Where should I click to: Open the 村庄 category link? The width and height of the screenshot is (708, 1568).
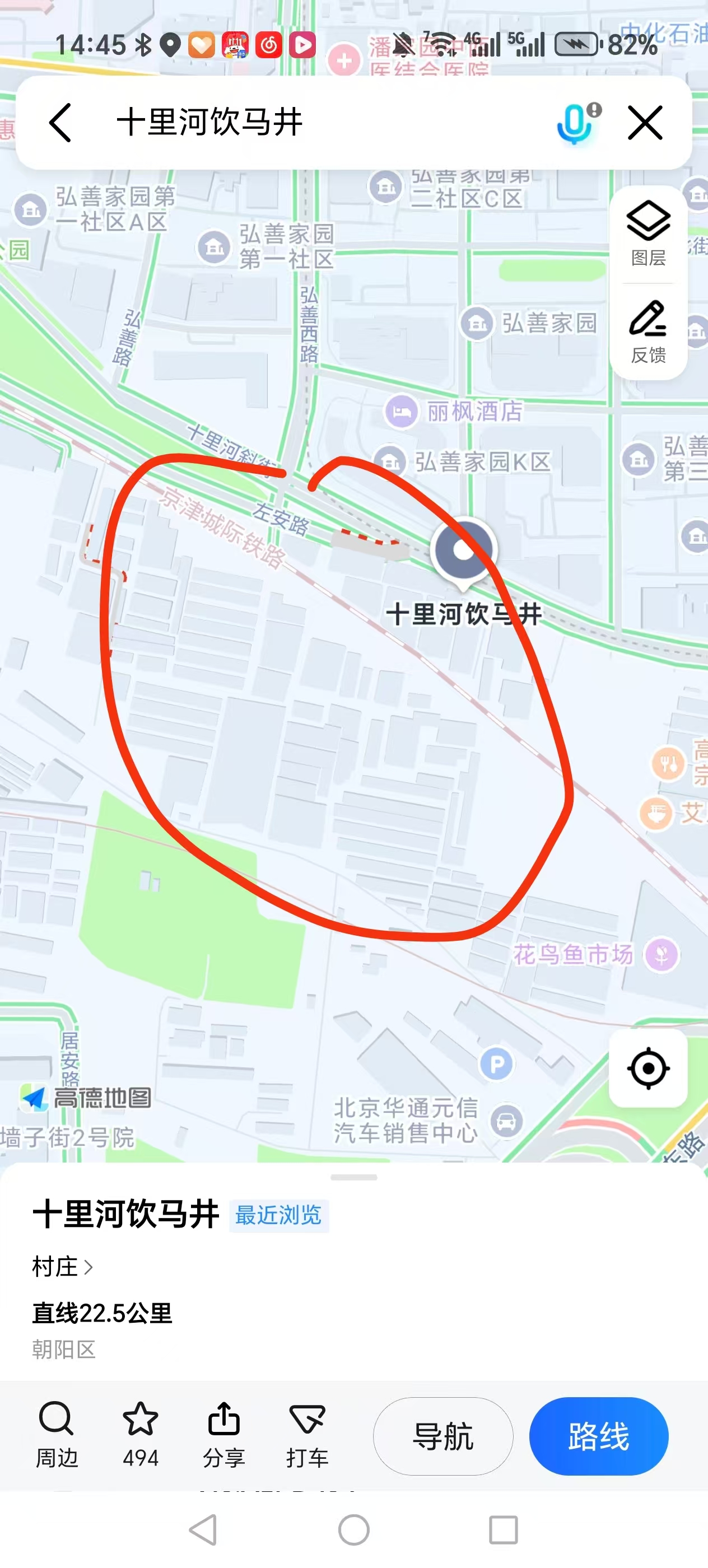[62, 1267]
